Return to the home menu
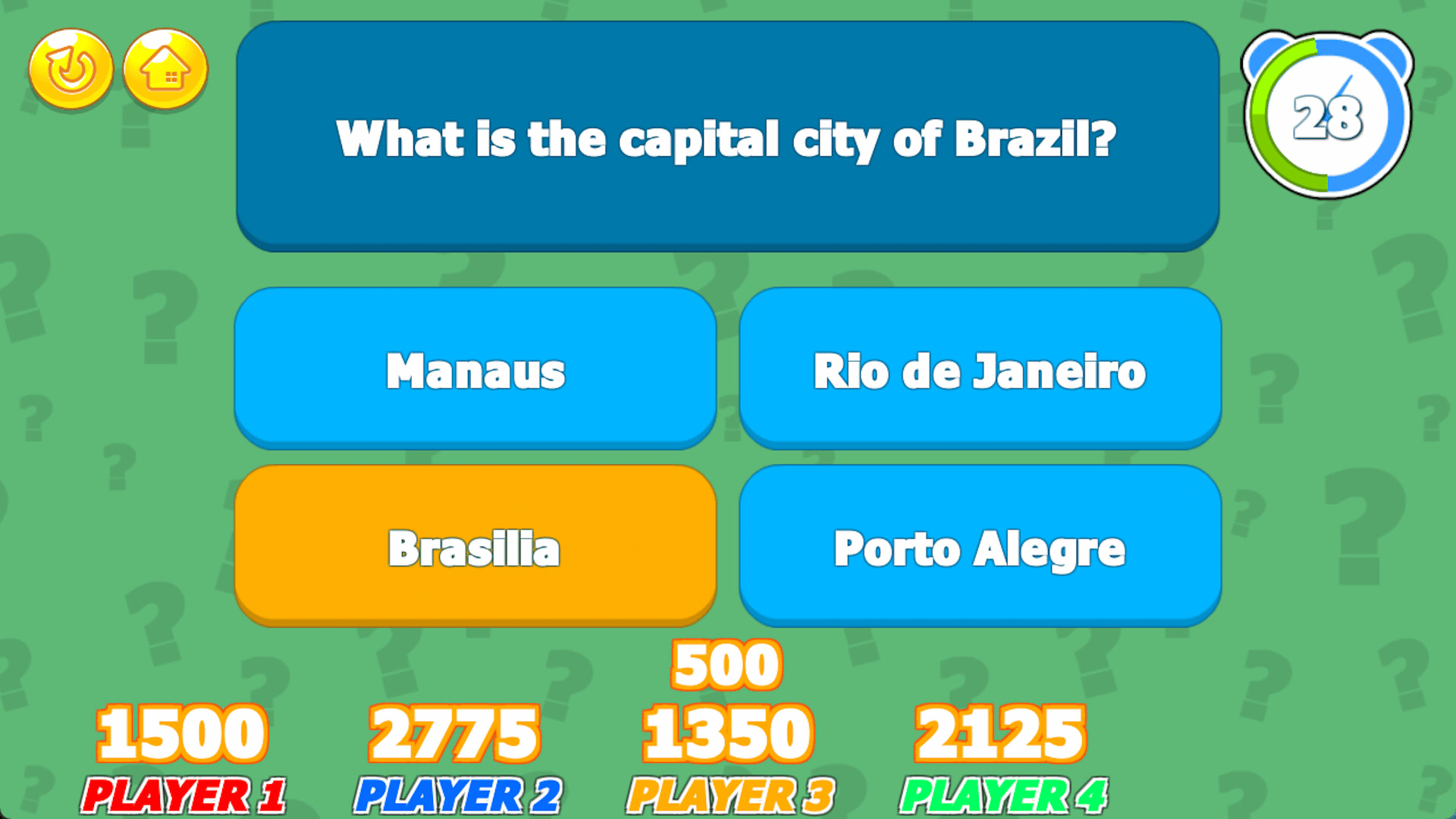Screen dimensions: 1456x819 (x=165, y=70)
